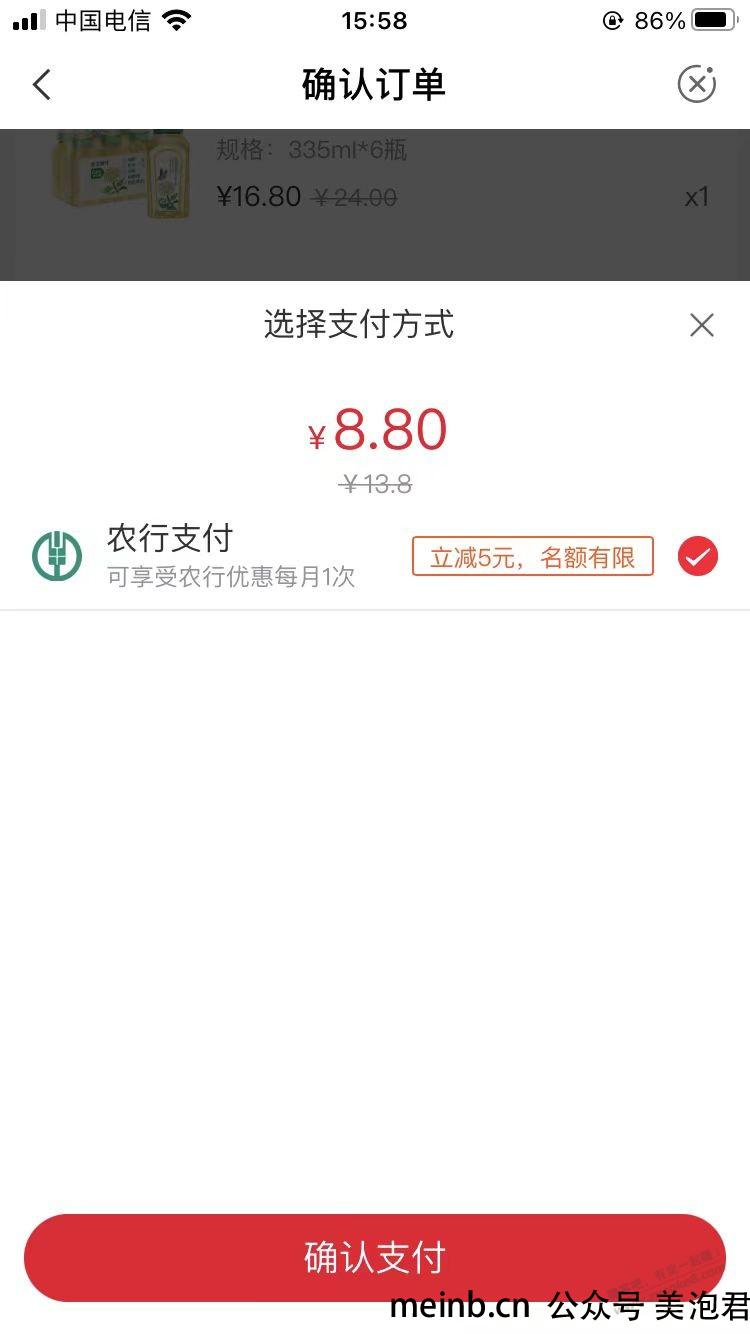The height and width of the screenshot is (1334, 750).
Task: Tap the circled X icon in header
Action: click(x=697, y=84)
